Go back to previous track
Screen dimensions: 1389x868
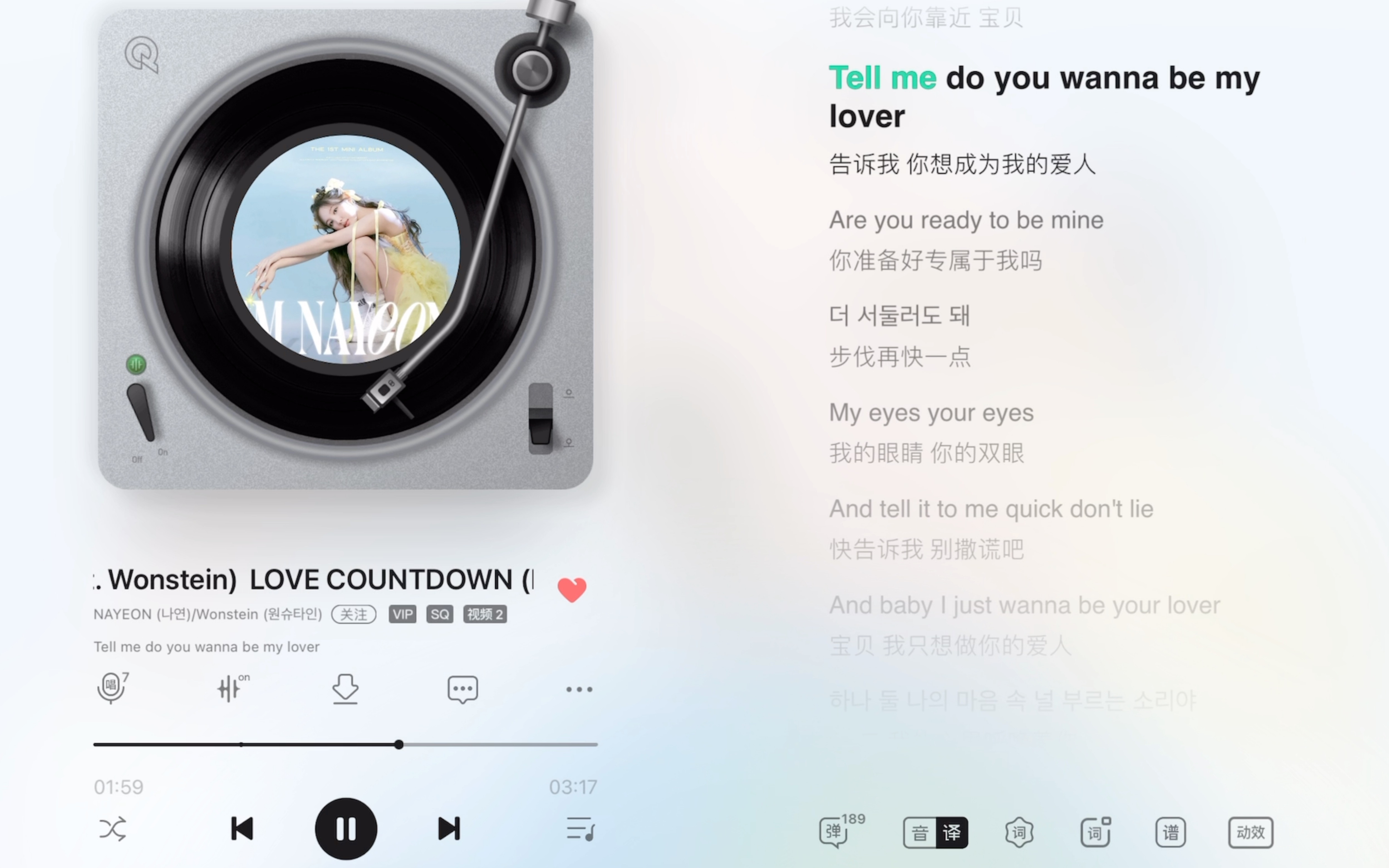coord(242,828)
